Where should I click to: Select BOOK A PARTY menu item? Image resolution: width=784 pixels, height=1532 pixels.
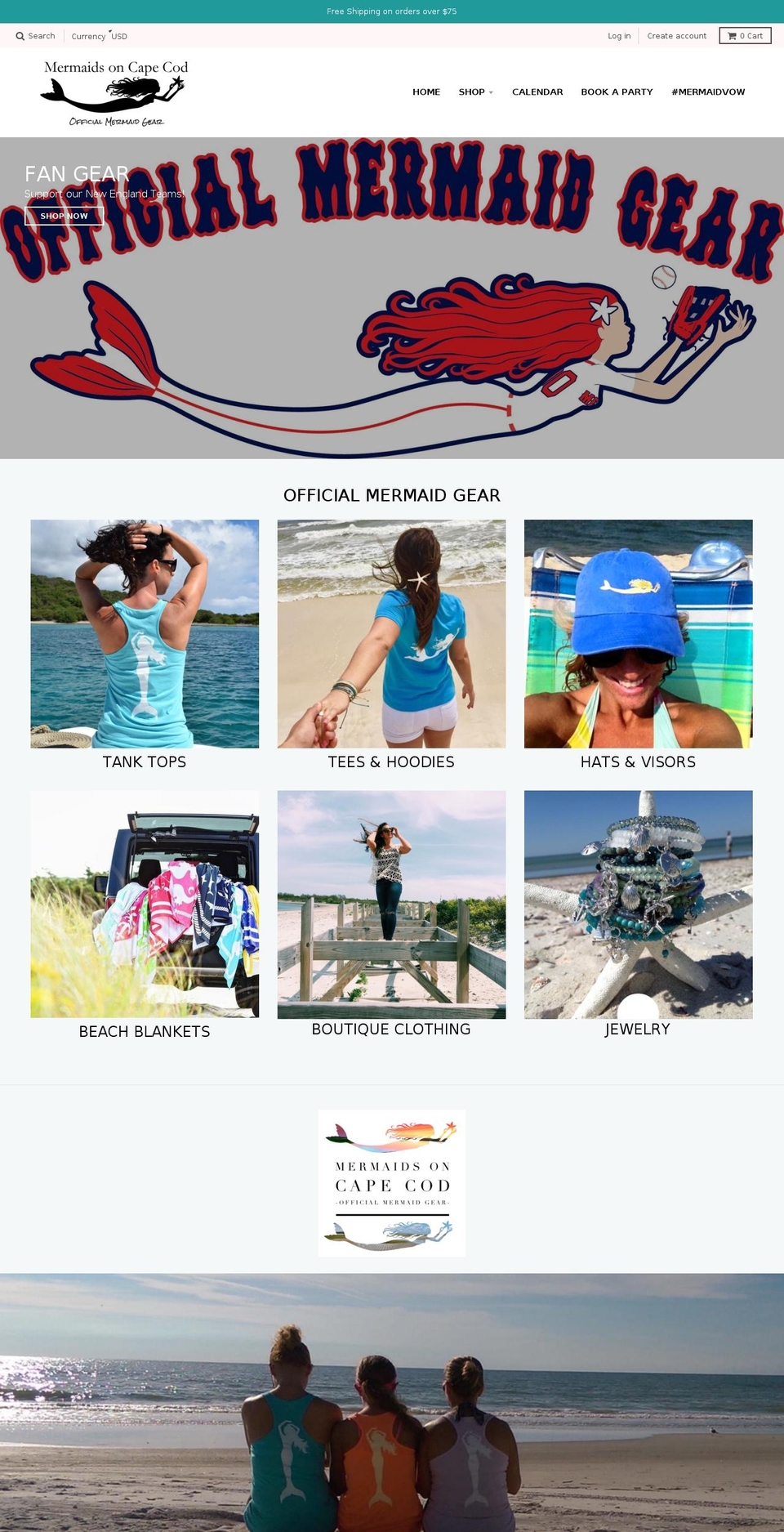[x=616, y=92]
